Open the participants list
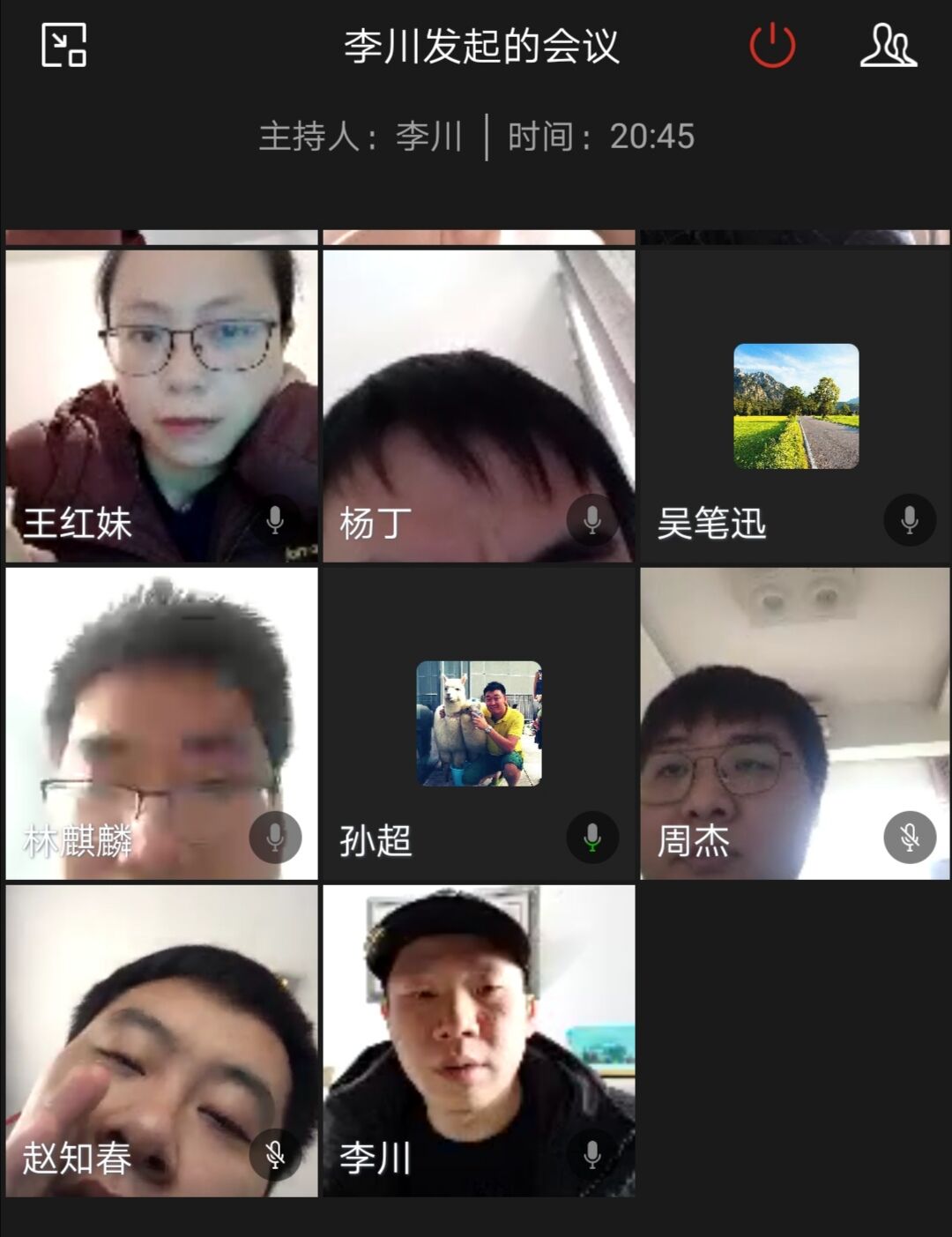Viewport: 952px width, 1237px height. [x=888, y=46]
